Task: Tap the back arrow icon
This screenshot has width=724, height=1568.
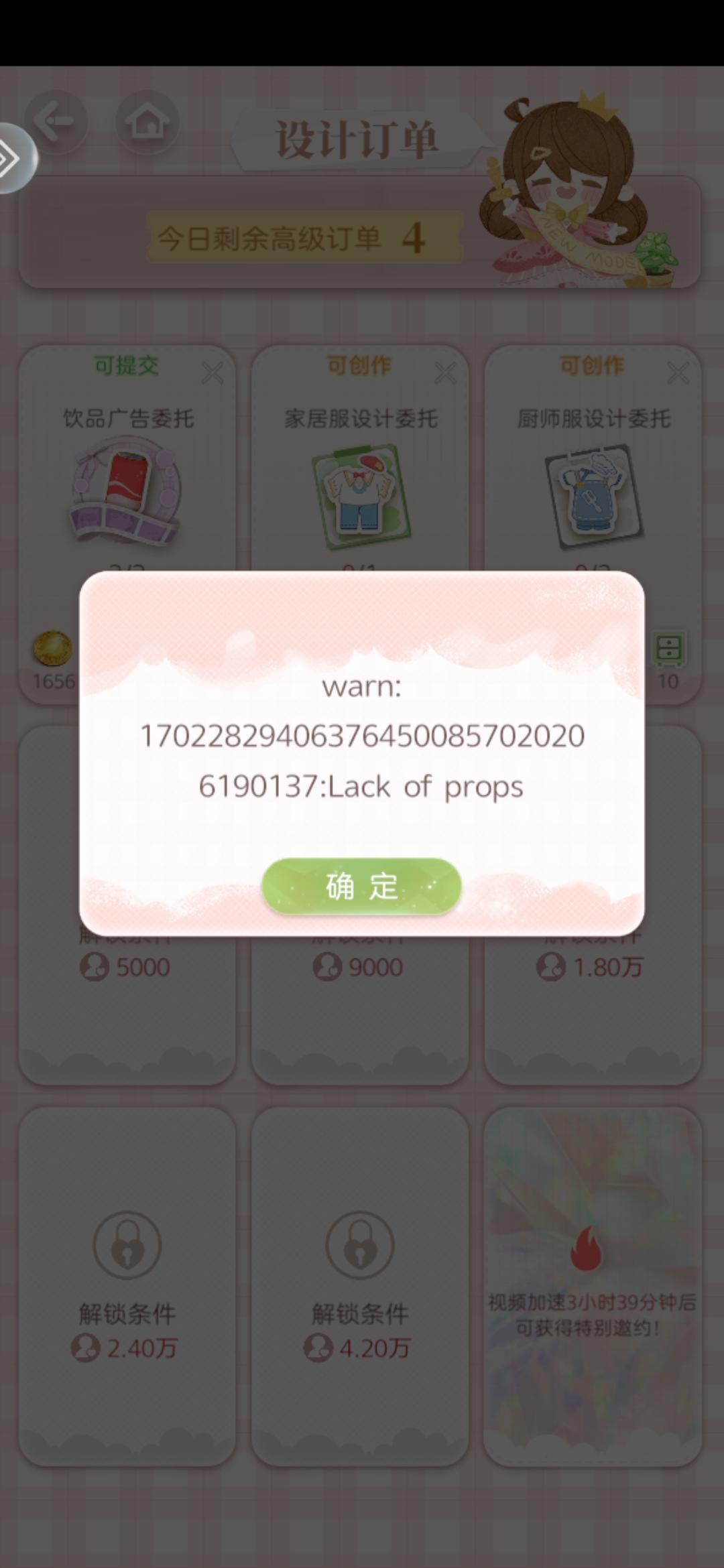Action: tap(56, 121)
